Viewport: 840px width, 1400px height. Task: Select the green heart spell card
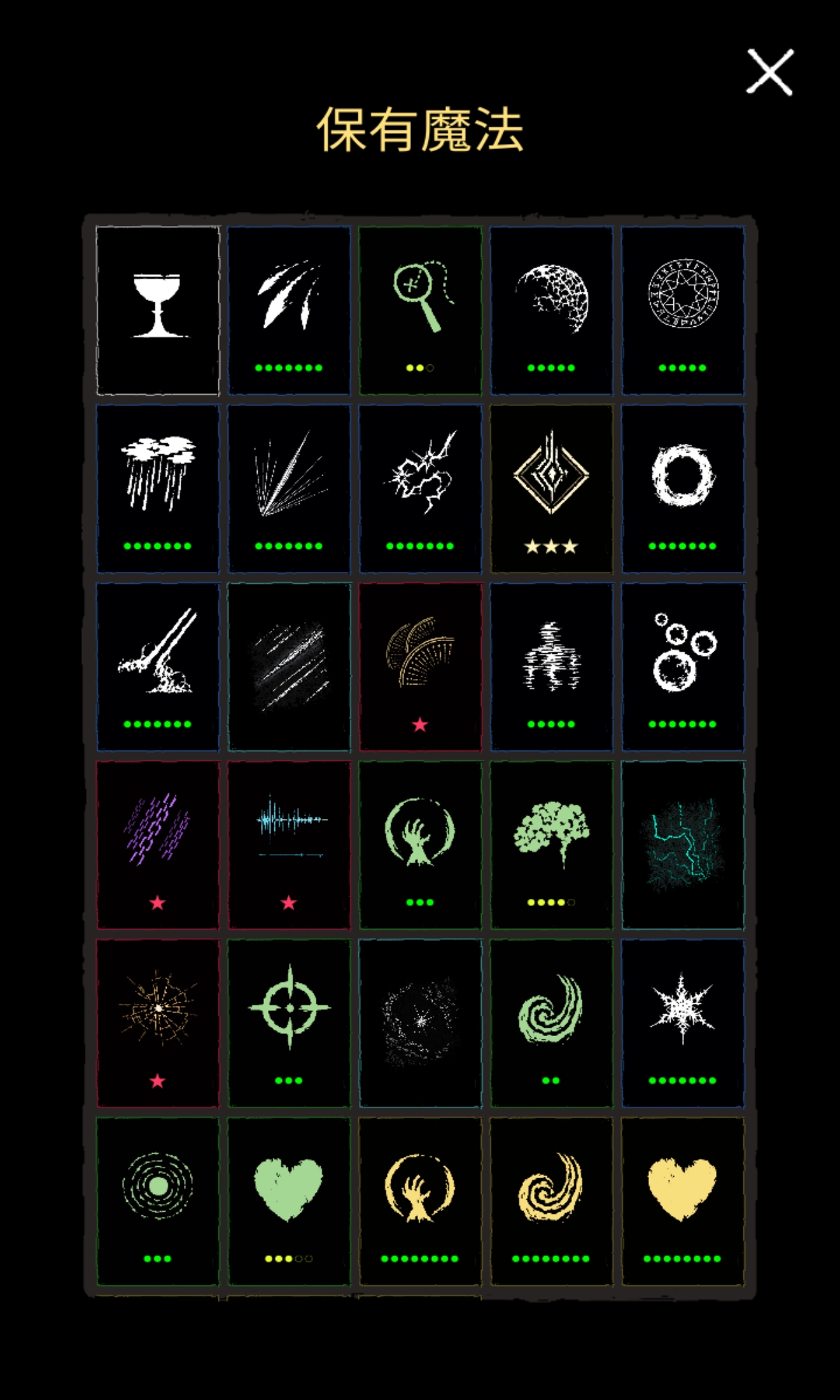pyautogui.click(x=288, y=1201)
